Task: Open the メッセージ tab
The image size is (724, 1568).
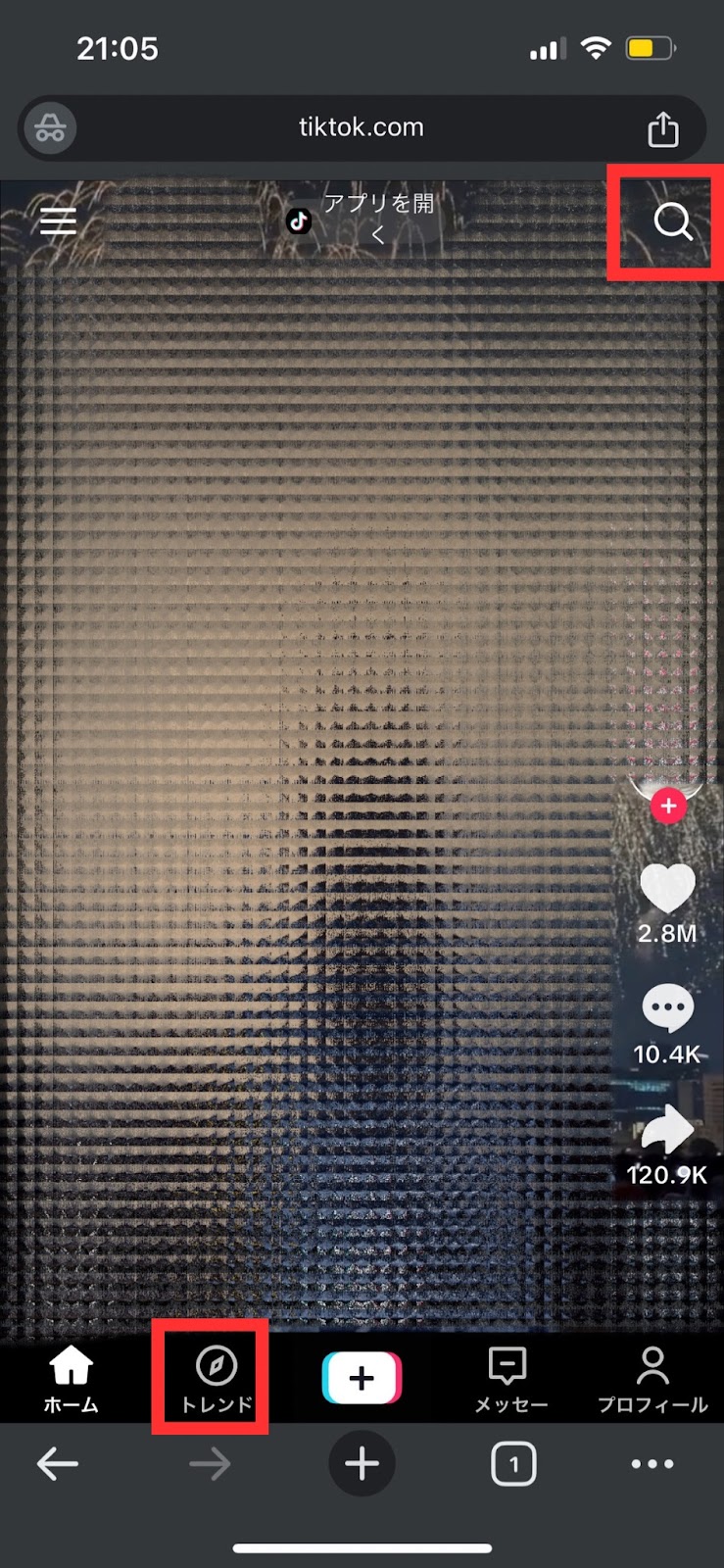Action: [x=508, y=1379]
